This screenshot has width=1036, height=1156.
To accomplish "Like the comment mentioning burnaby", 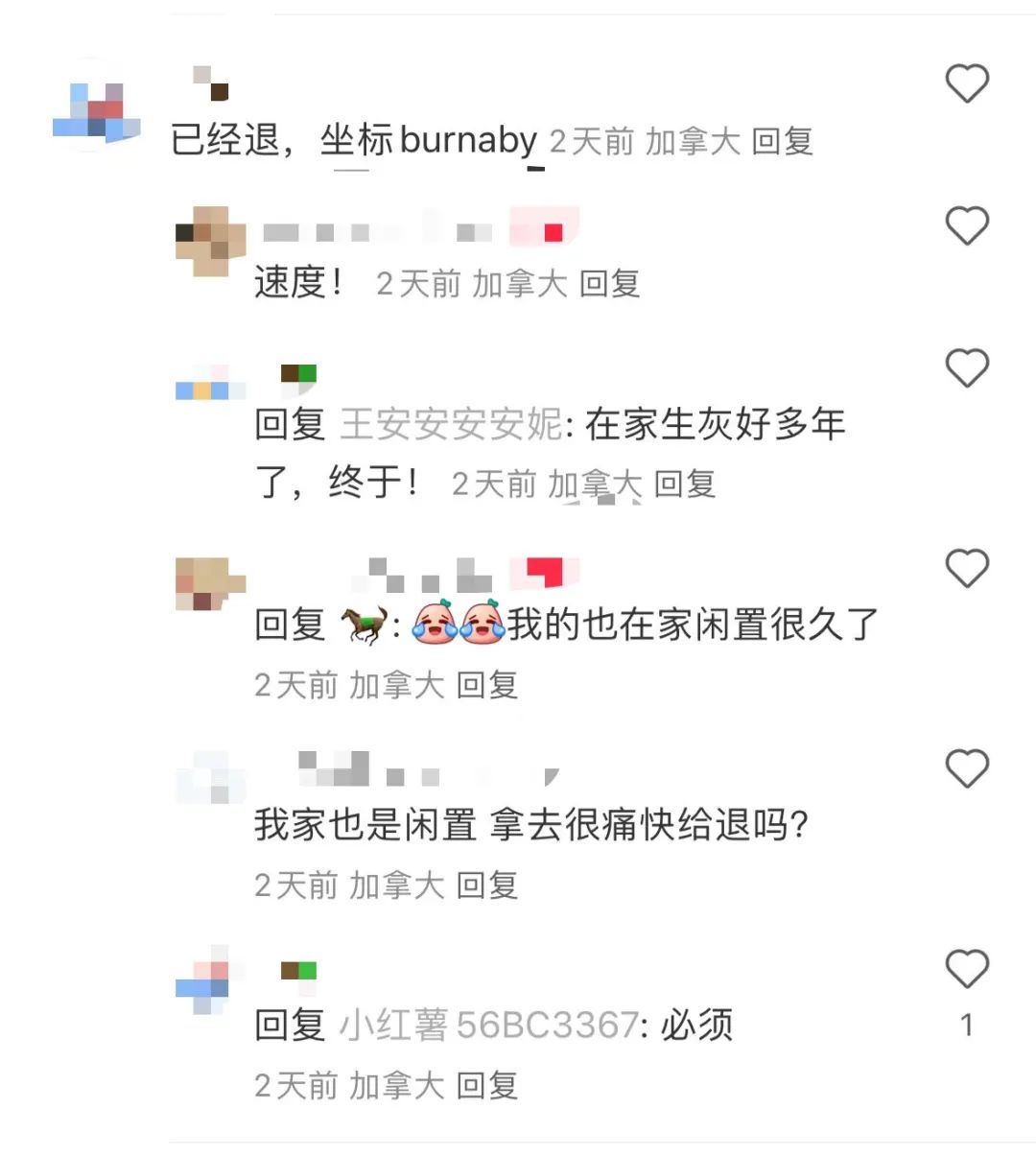I will click(966, 84).
